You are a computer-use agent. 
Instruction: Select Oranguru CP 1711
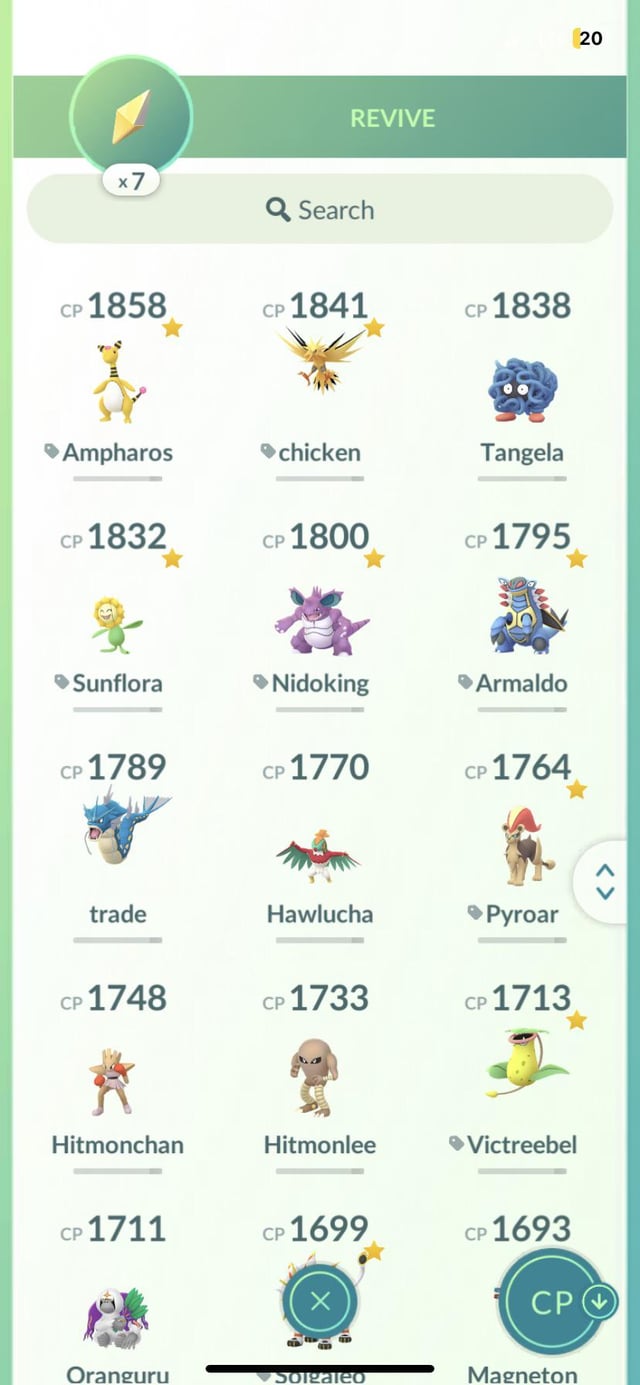(118, 1297)
